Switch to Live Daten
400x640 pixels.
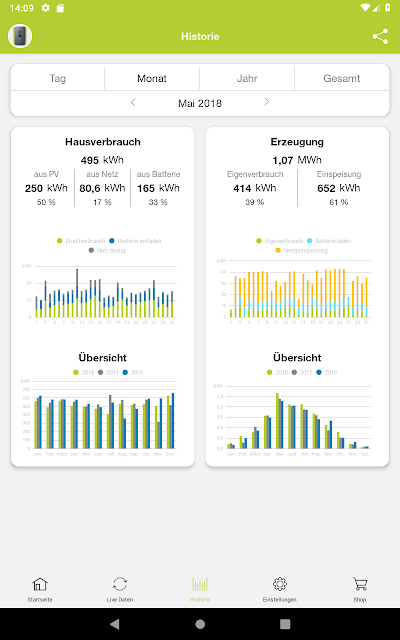click(x=120, y=589)
